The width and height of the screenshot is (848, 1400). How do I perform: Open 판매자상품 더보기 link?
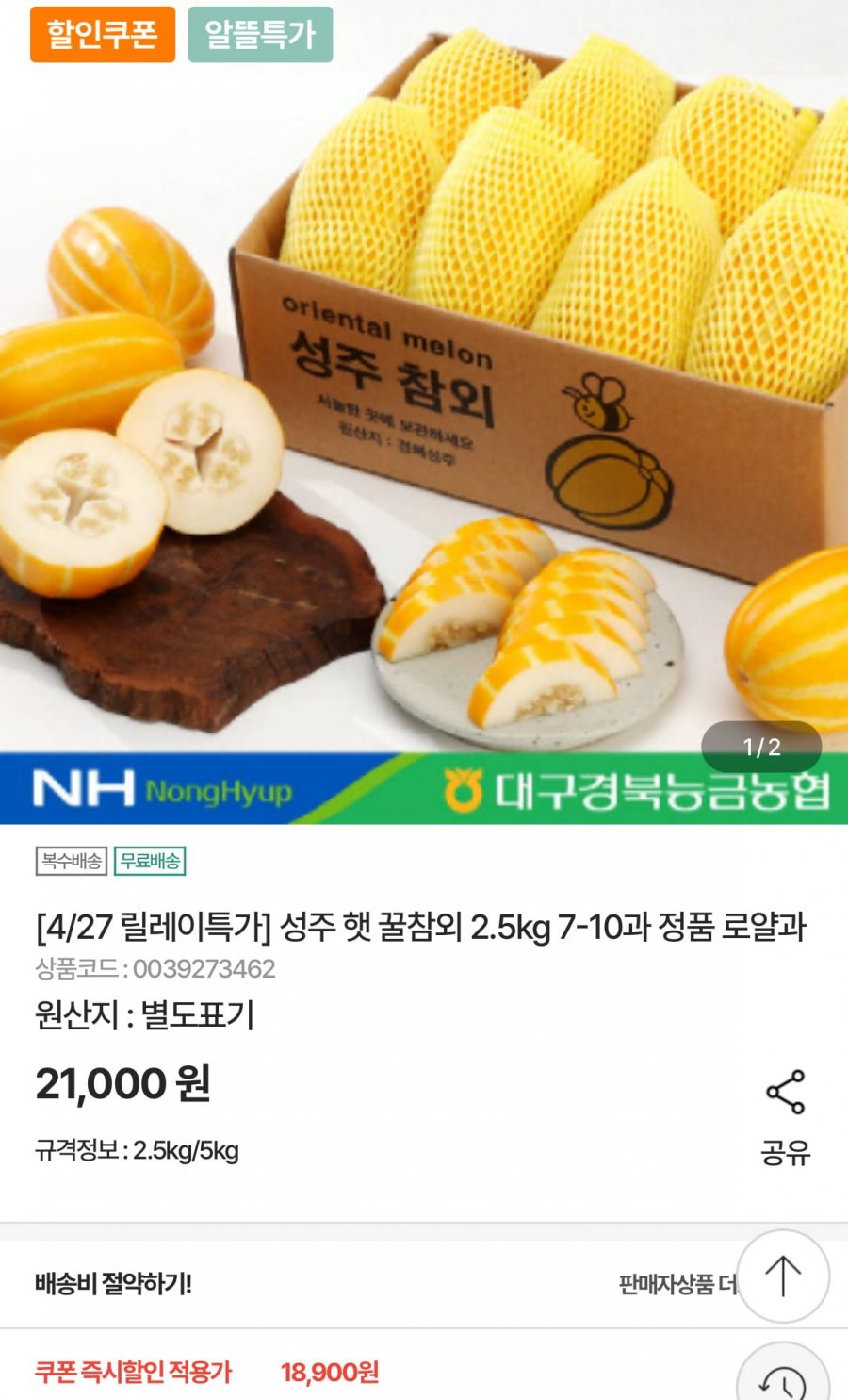click(676, 1284)
